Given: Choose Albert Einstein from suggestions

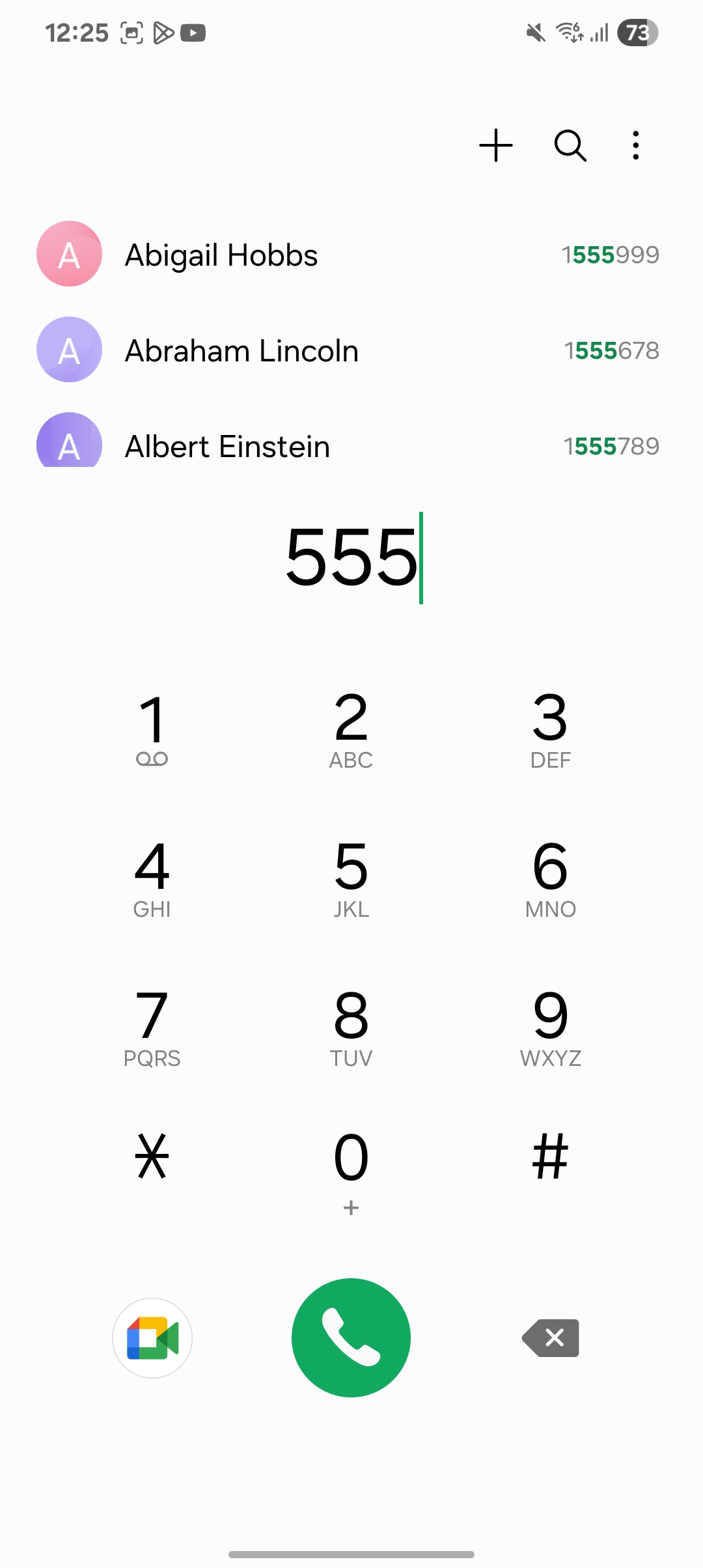Looking at the screenshot, I should pyautogui.click(x=351, y=444).
